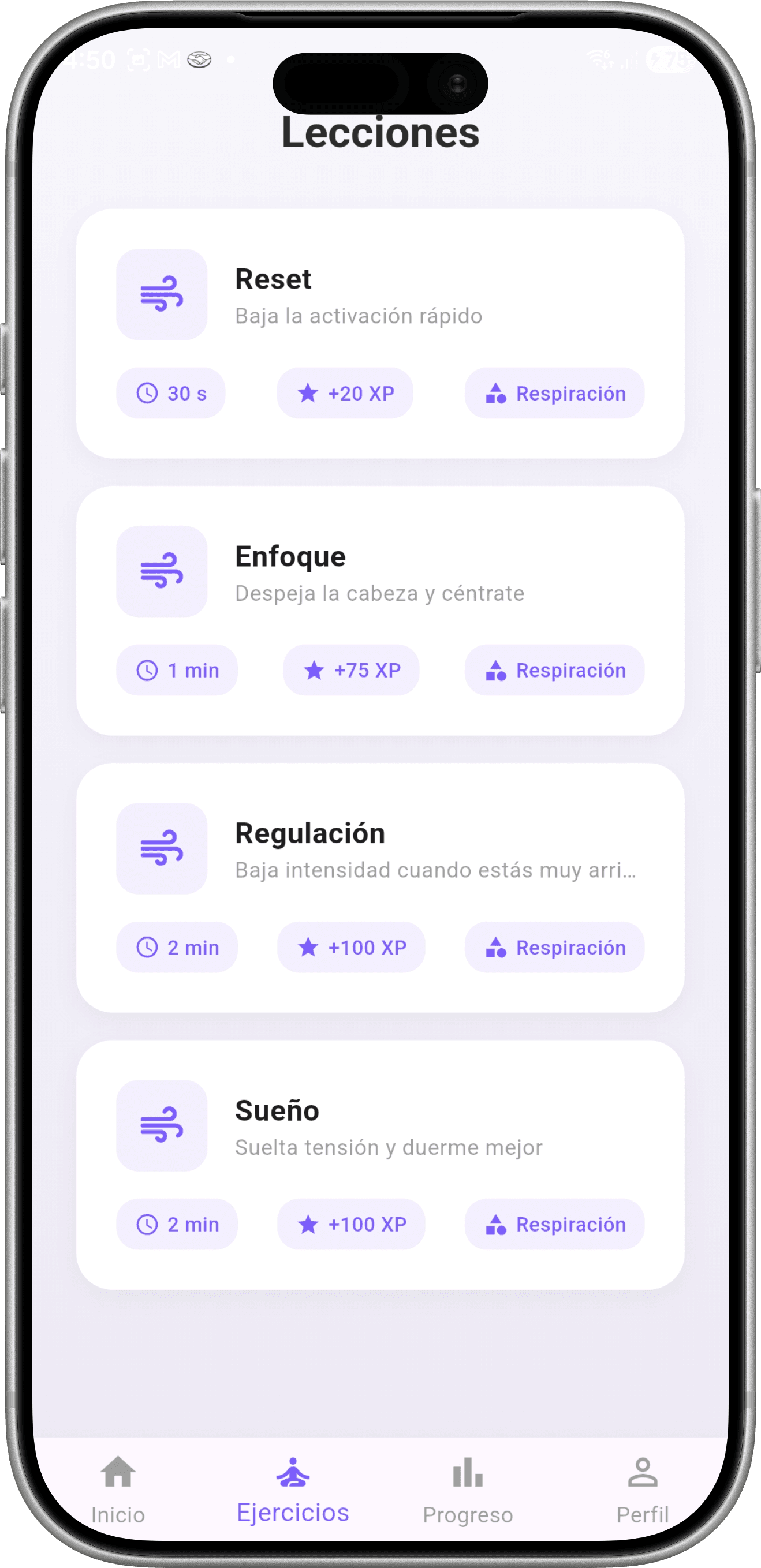Tap the +20 XP reward chip on Reset
The width and height of the screenshot is (761, 1568).
point(345,393)
